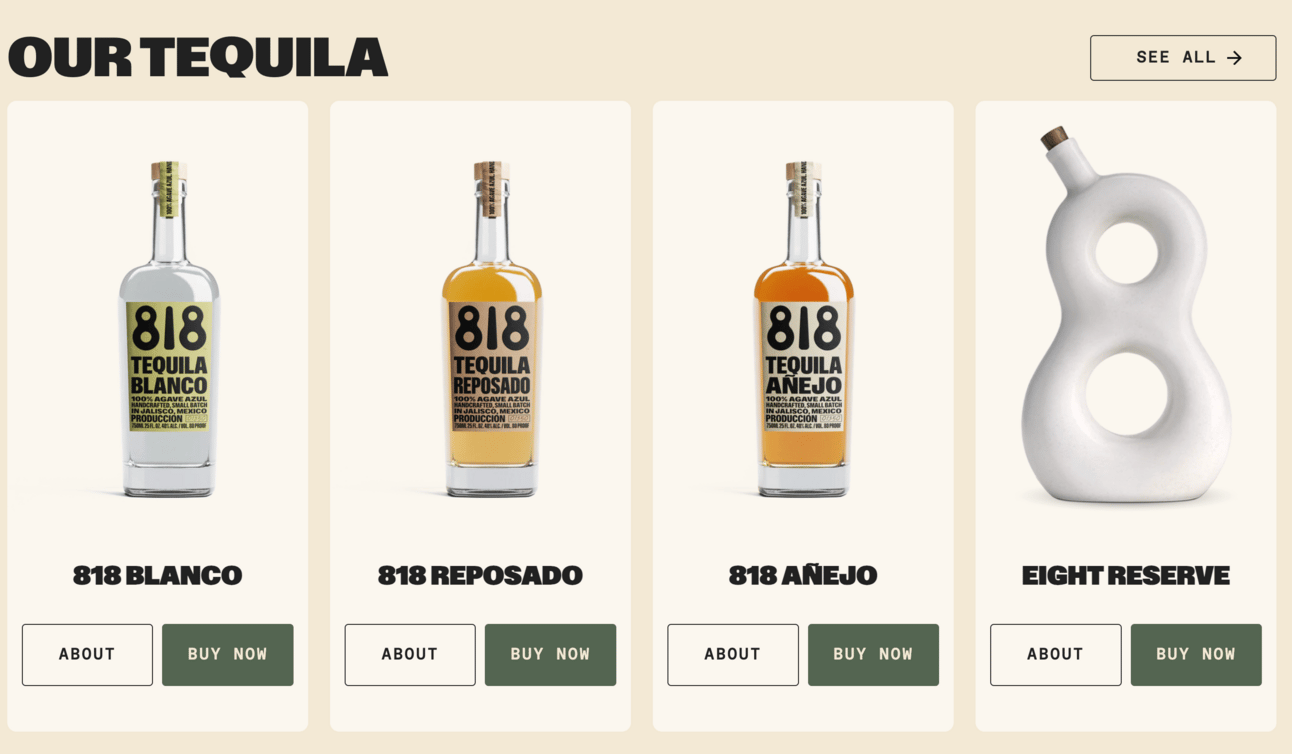Tap About under 818 Blanco
Image resolution: width=1292 pixels, height=754 pixels.
[87, 654]
